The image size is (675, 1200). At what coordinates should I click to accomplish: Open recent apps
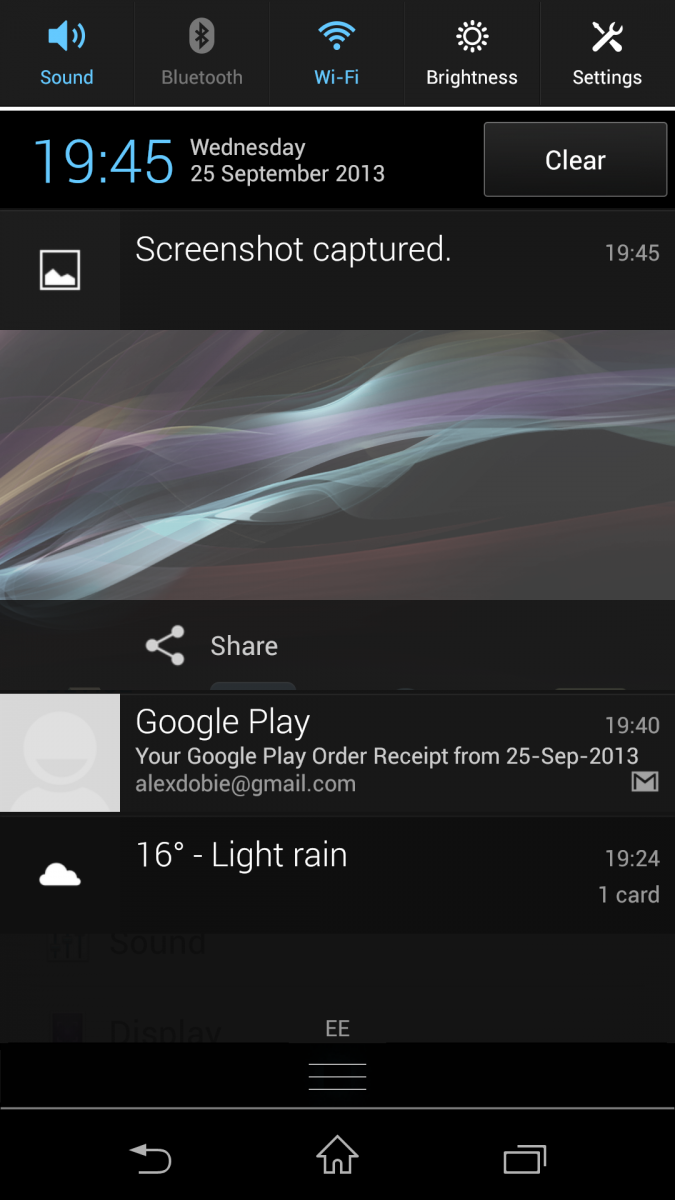524,1158
